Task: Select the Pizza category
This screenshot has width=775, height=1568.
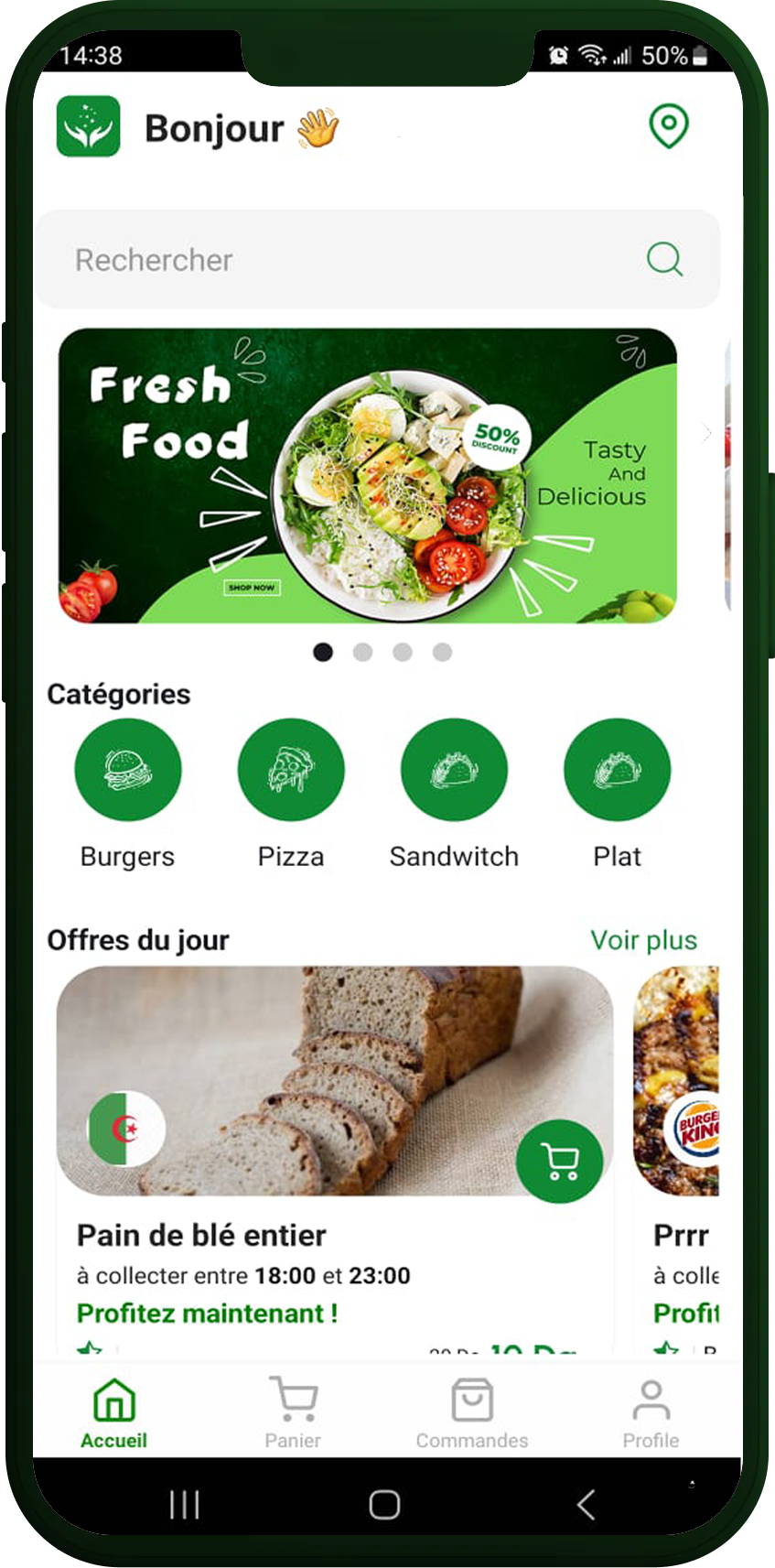Action: pyautogui.click(x=291, y=771)
